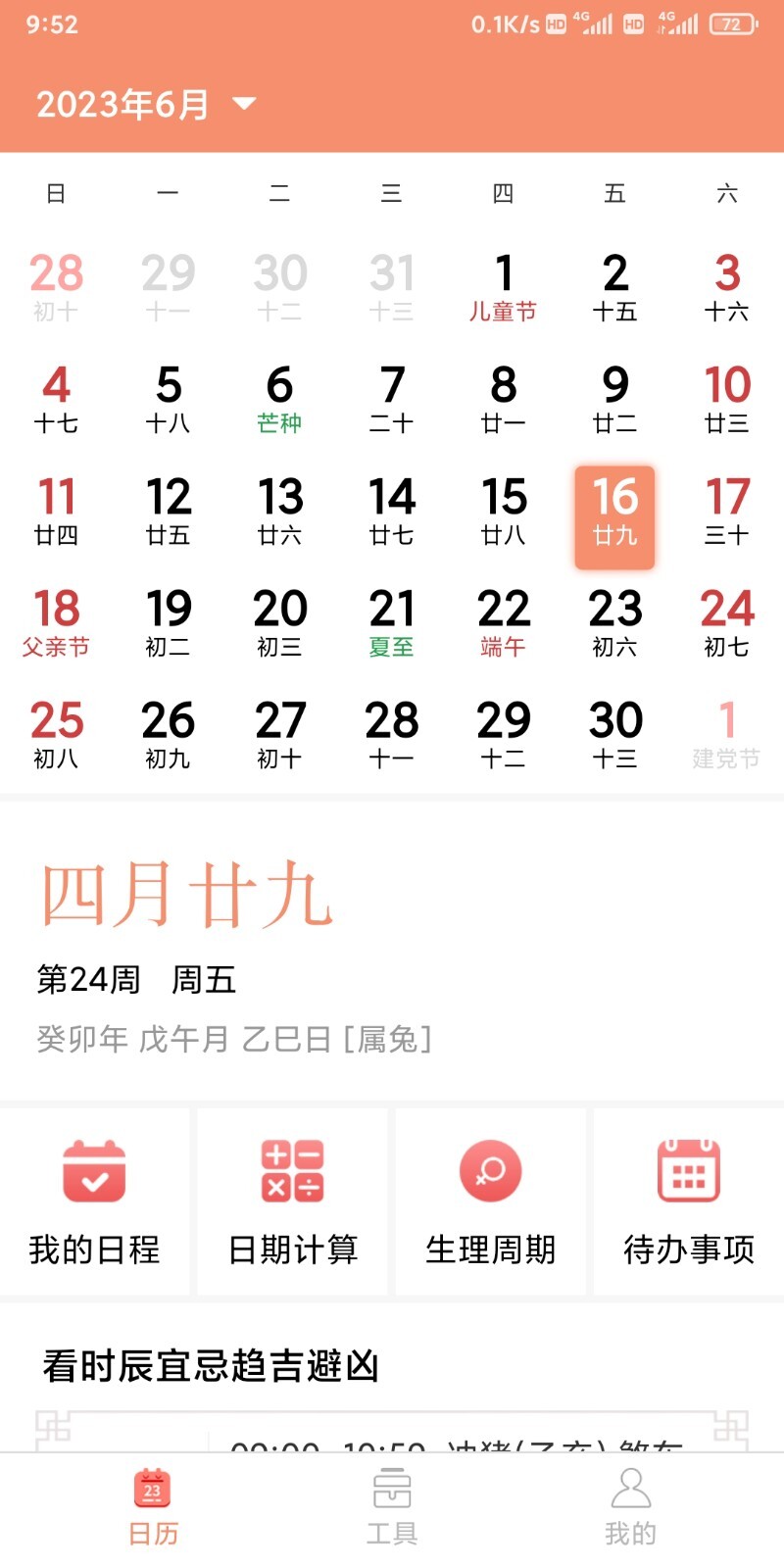Select June 16 the highlighted date
The height and width of the screenshot is (1568, 784).
613,517
